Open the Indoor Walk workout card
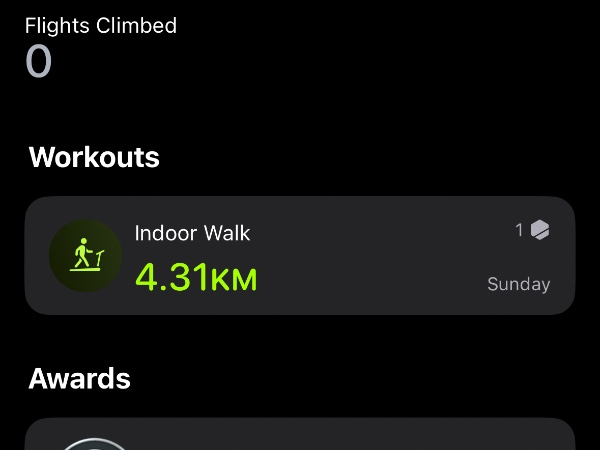Image resolution: width=600 pixels, height=450 pixels. click(x=300, y=256)
